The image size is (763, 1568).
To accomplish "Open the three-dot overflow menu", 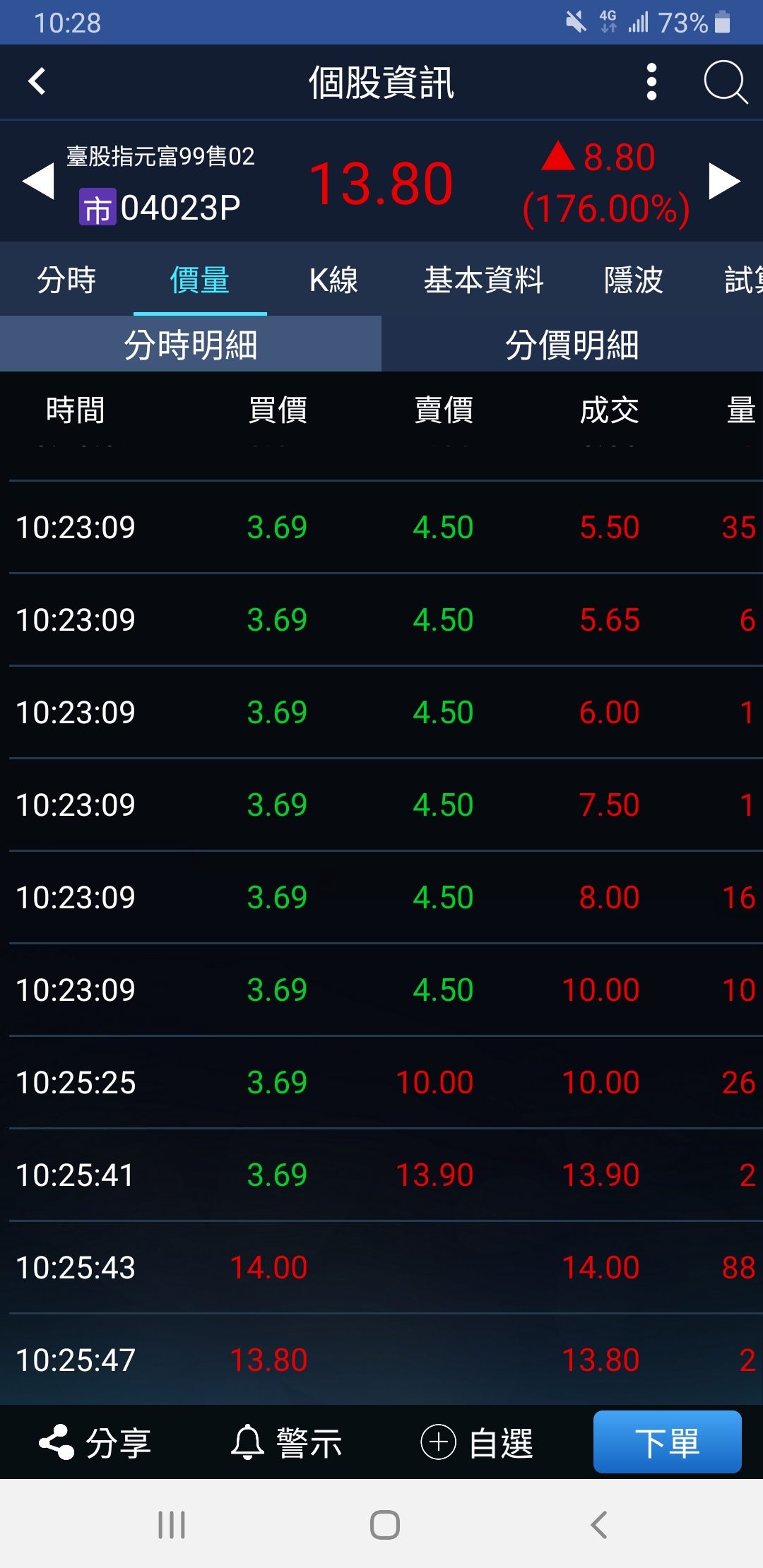I will click(651, 82).
